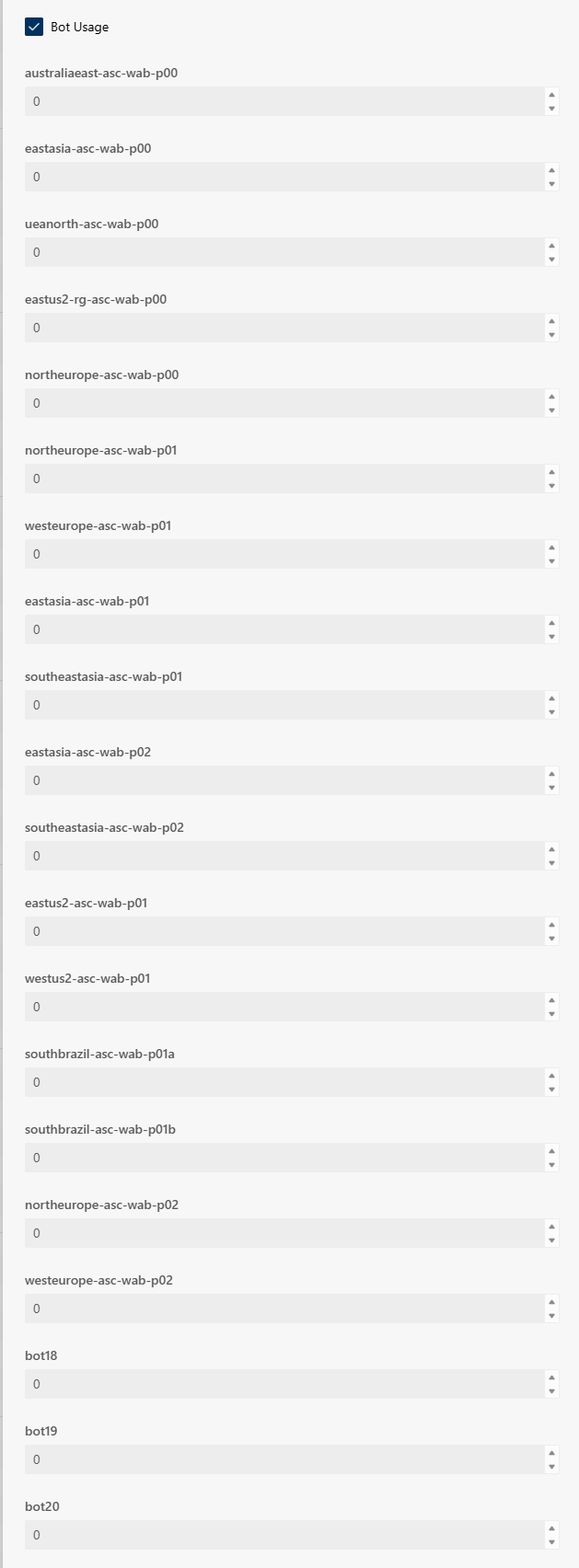Raise the eastasia-asc-wab-p02 value
The image size is (579, 1568).
tap(551, 774)
